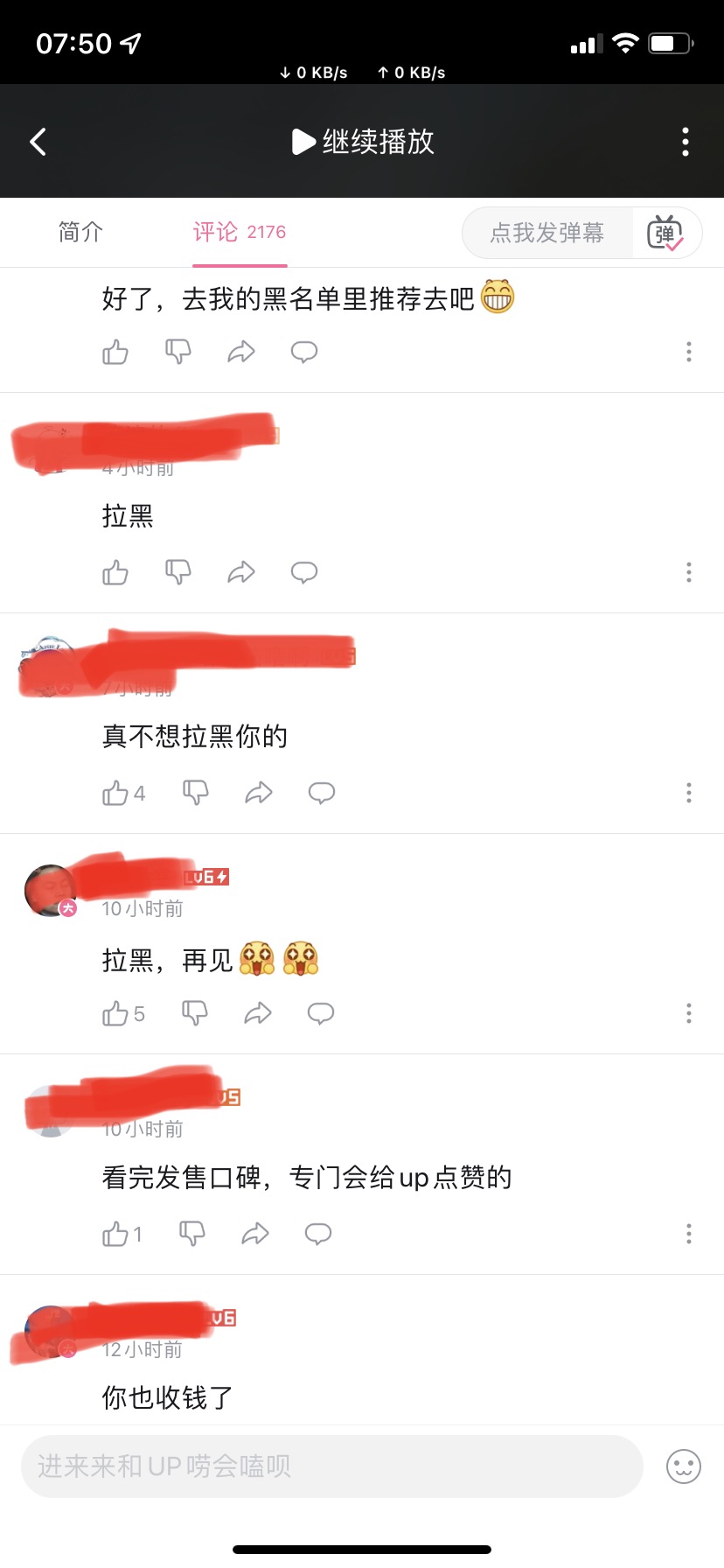Open the top-right overflow menu

[685, 142]
